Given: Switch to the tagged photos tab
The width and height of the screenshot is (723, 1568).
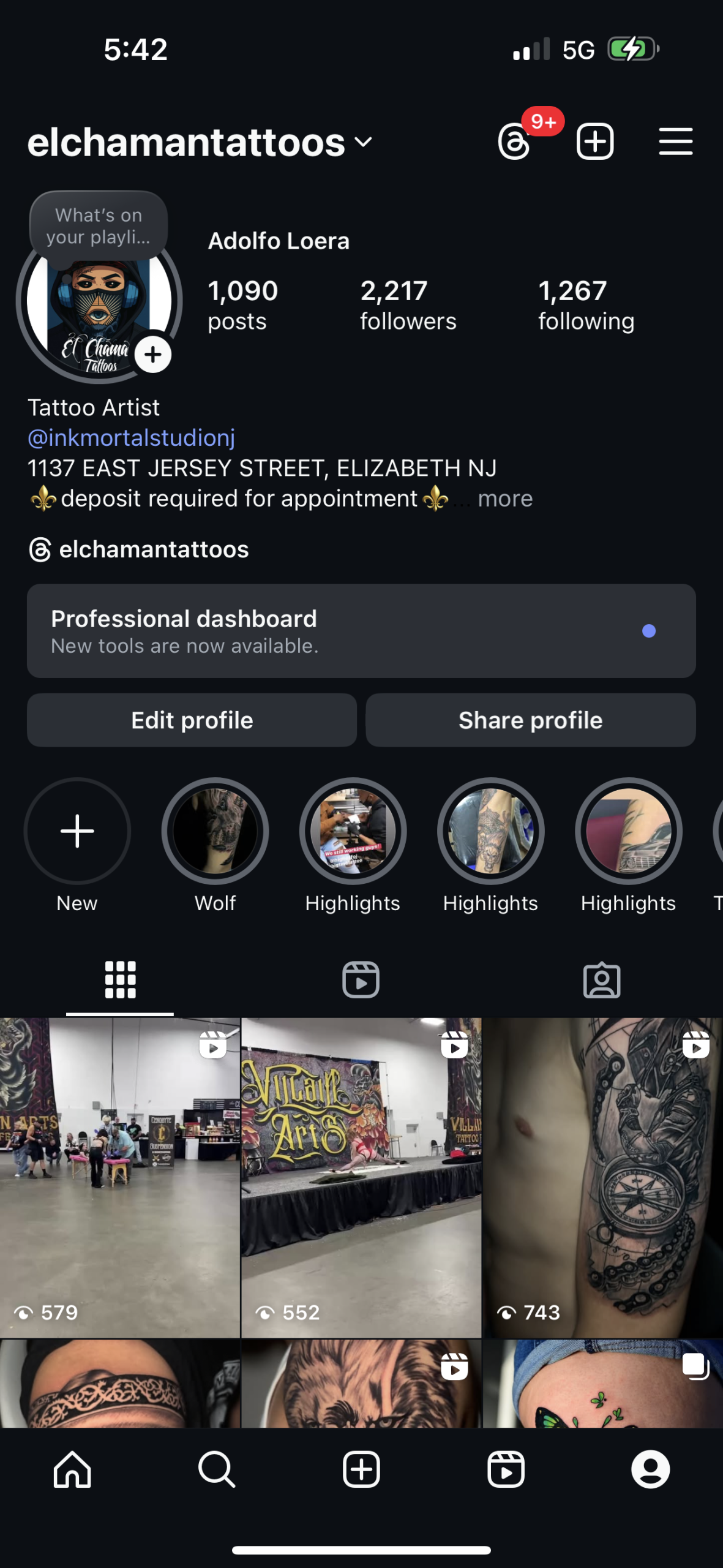Looking at the screenshot, I should [x=601, y=979].
